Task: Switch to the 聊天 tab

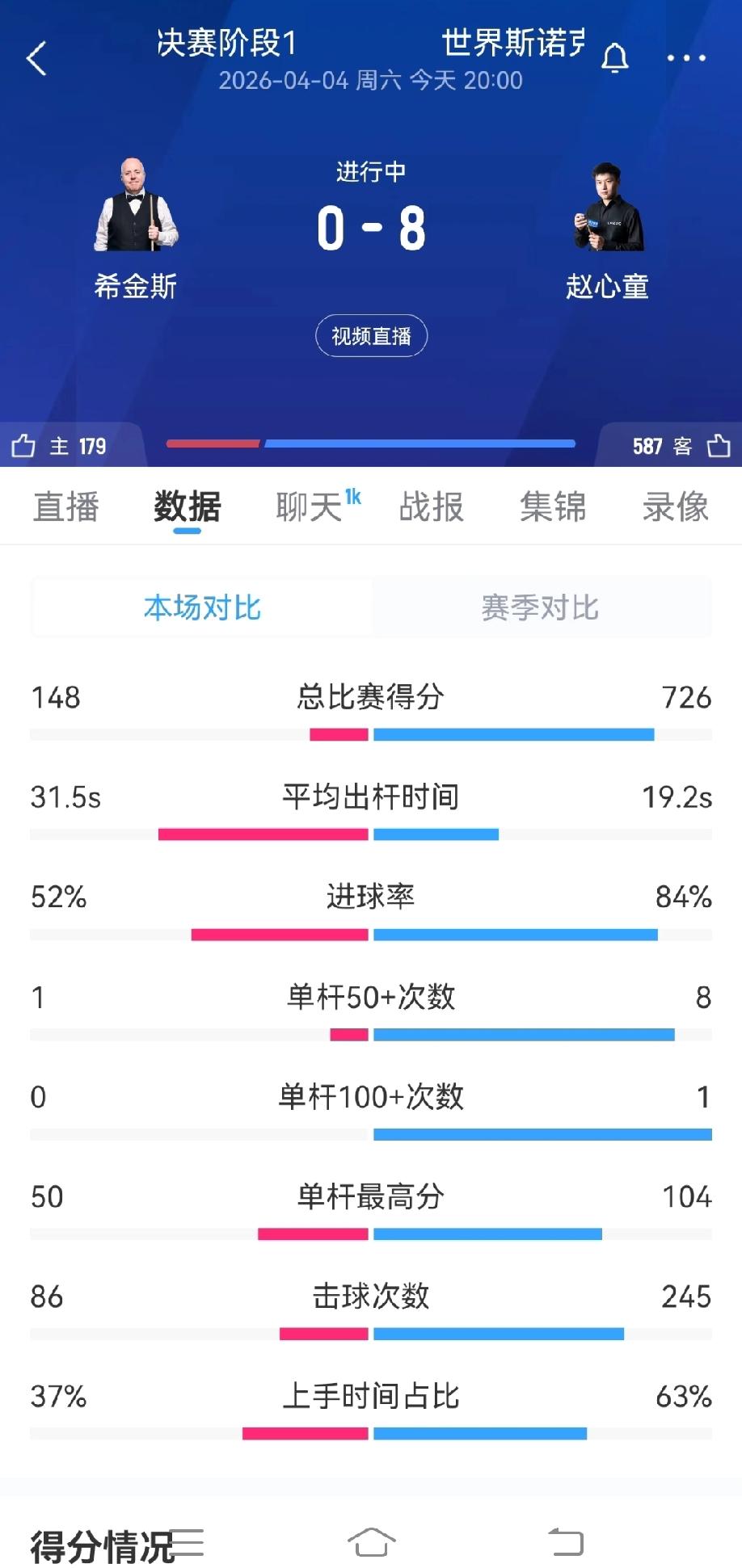Action: [310, 507]
